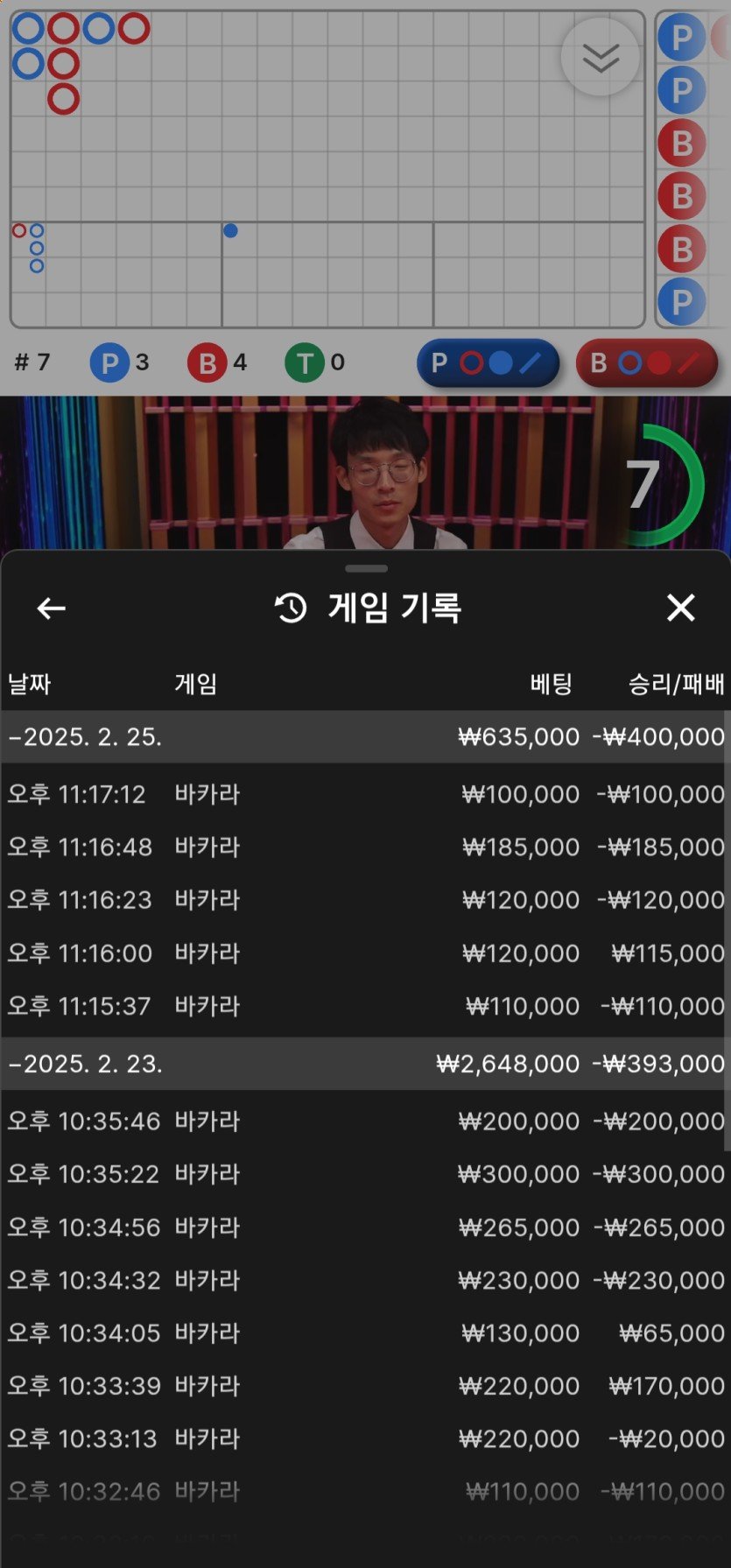Open the 오후 10:34:05 바카라 record

click(363, 1332)
